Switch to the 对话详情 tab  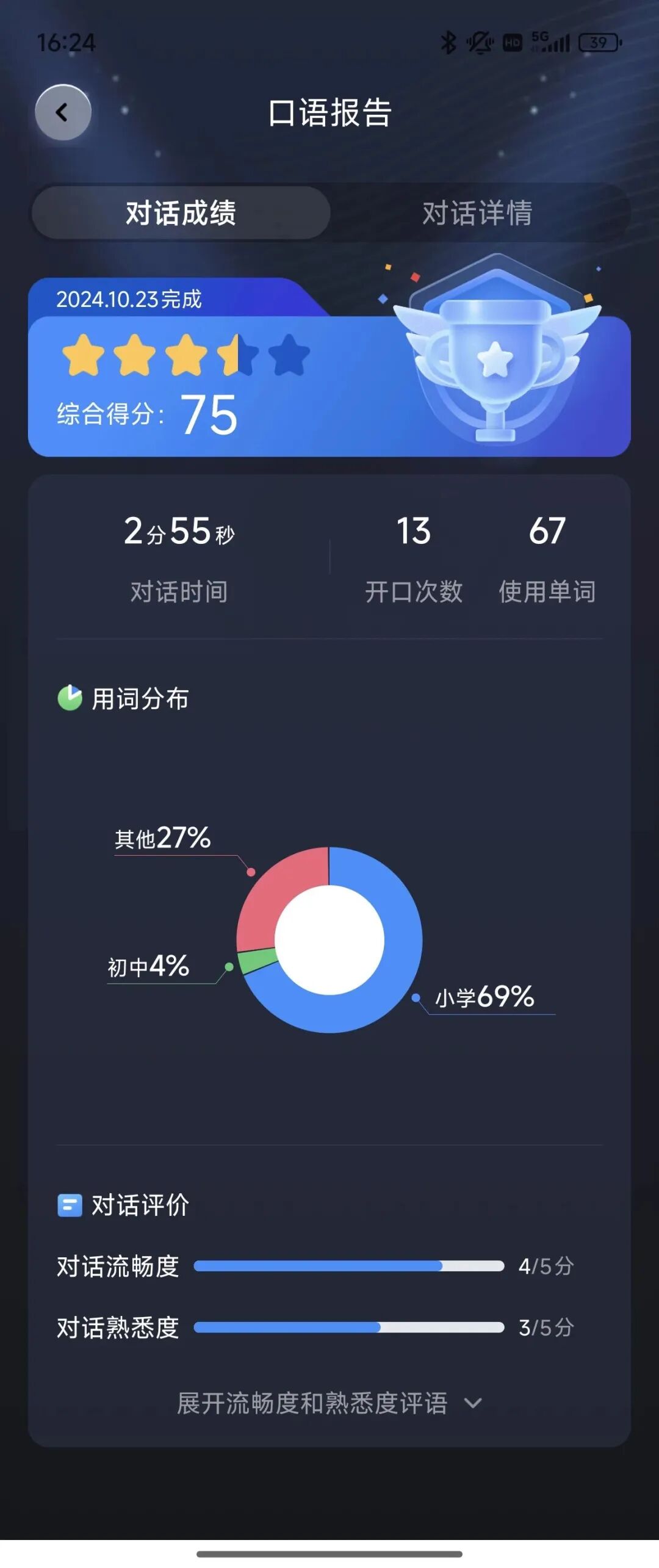pyautogui.click(x=477, y=213)
